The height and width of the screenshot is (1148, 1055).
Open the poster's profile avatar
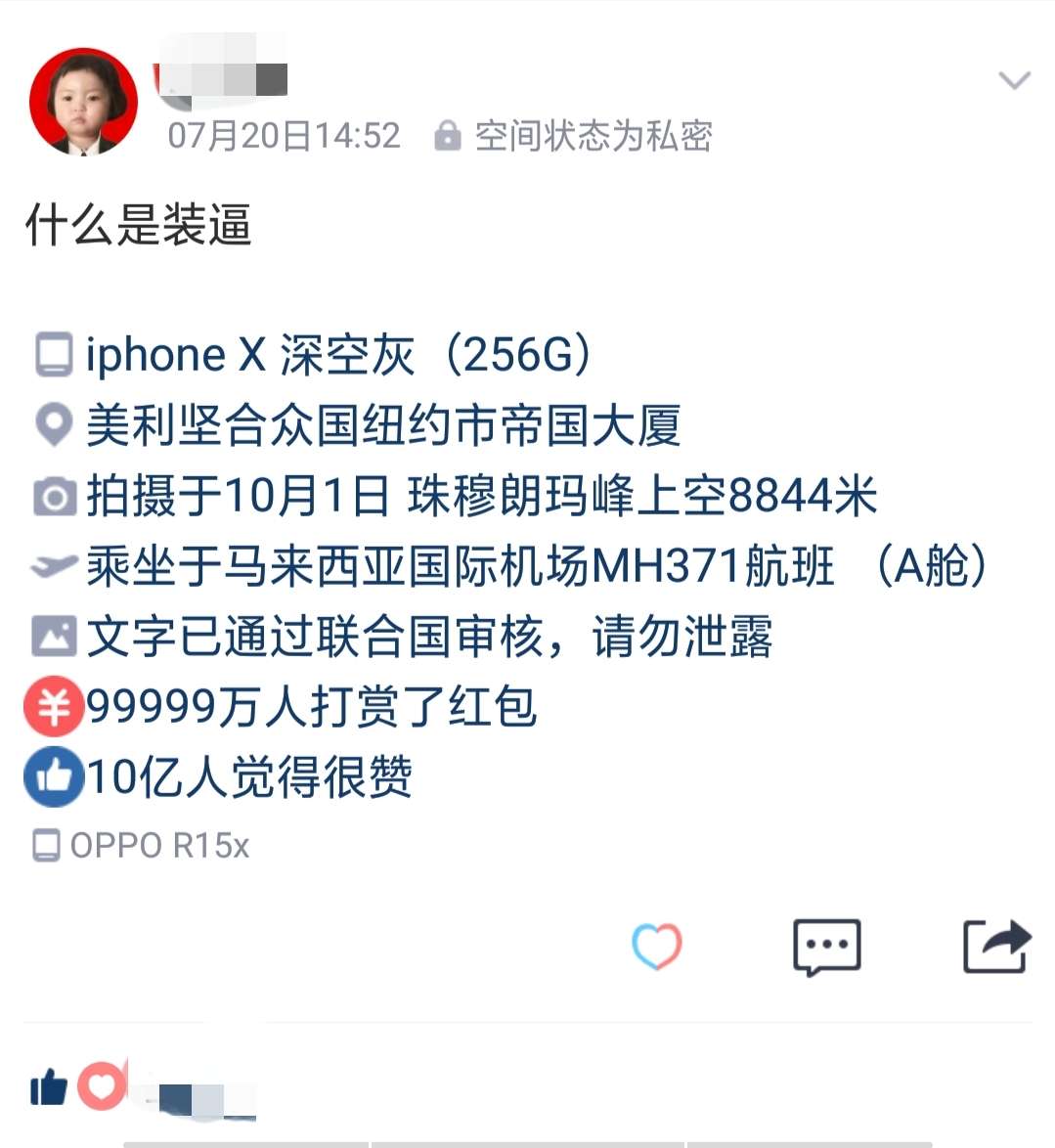pyautogui.click(x=82, y=102)
